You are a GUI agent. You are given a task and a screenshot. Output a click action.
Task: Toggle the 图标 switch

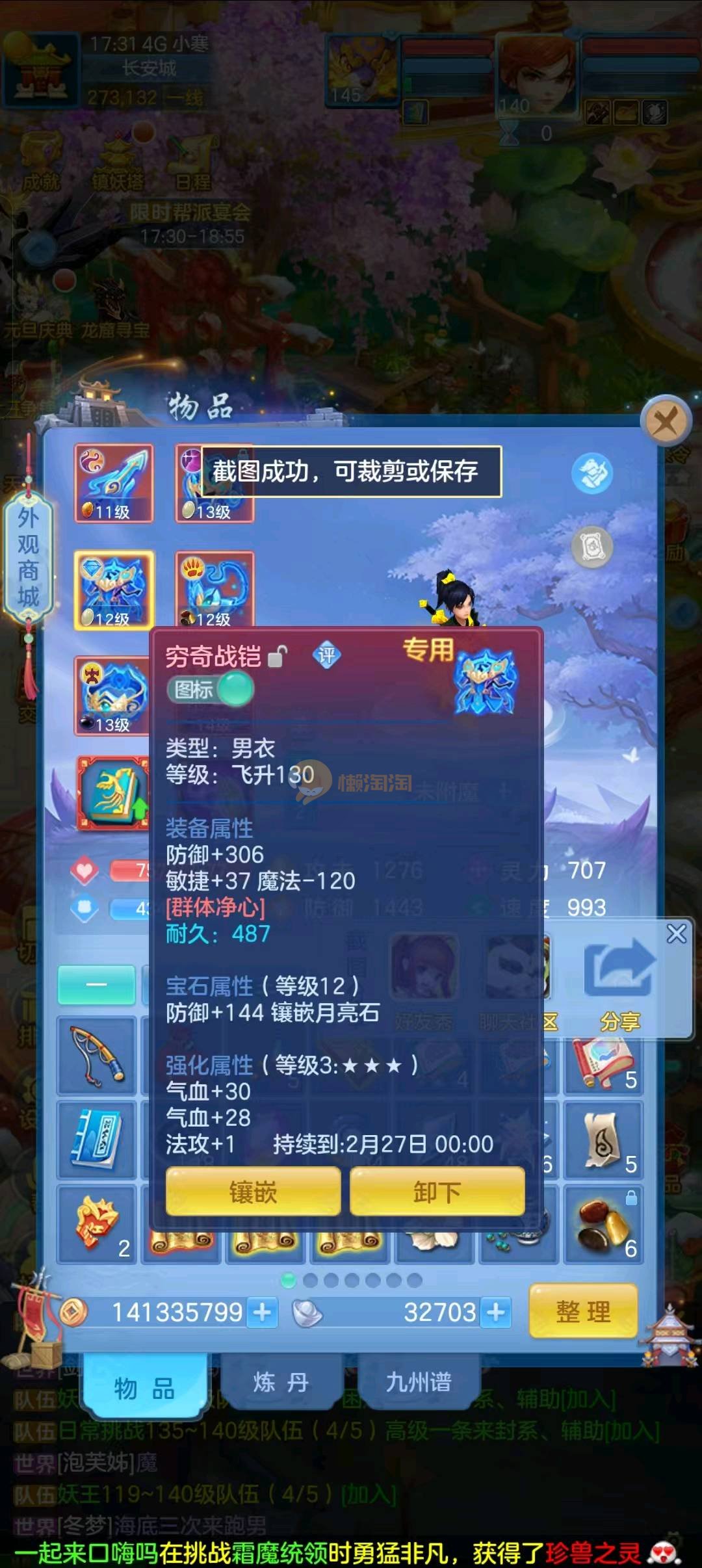[x=211, y=690]
